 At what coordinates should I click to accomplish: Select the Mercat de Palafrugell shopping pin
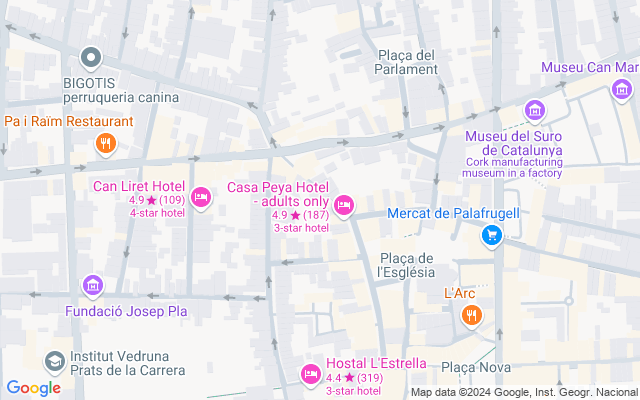pos(491,235)
